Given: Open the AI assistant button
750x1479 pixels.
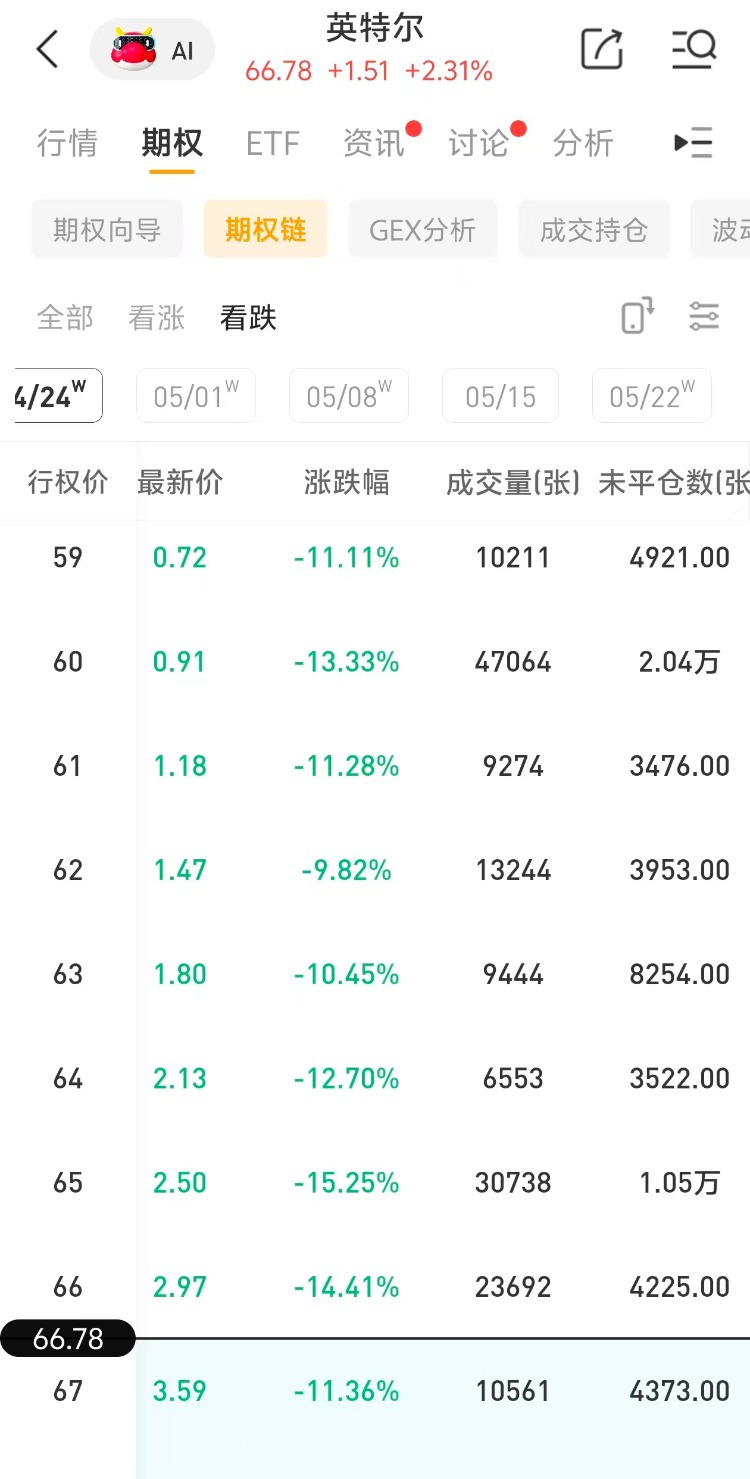Looking at the screenshot, I should pos(152,49).
